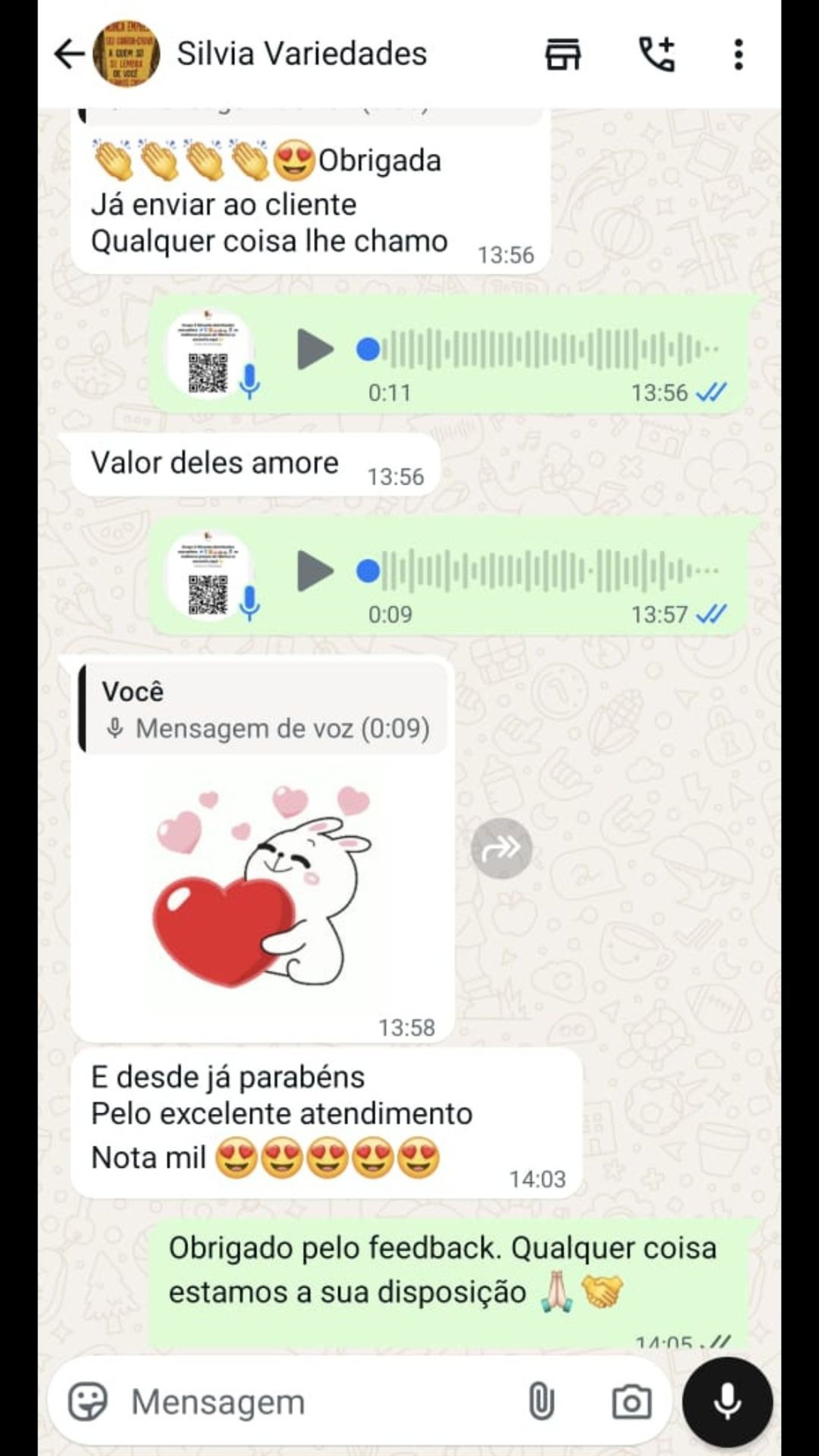
Task: Play the 0:11 voice message
Action: (x=315, y=349)
